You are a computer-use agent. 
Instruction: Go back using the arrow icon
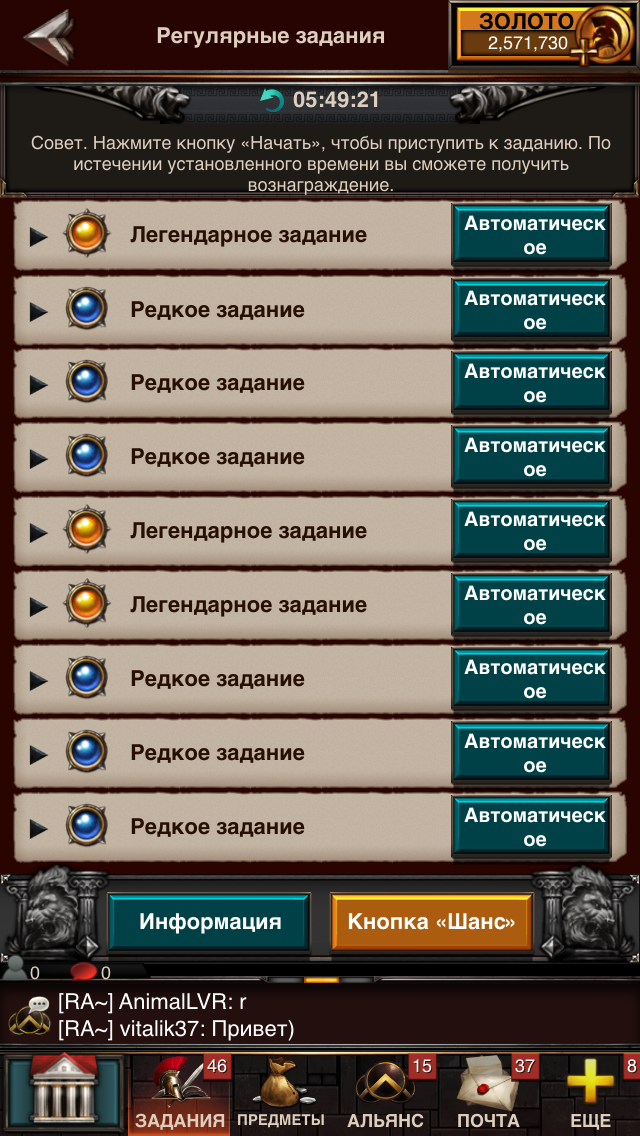tap(49, 36)
